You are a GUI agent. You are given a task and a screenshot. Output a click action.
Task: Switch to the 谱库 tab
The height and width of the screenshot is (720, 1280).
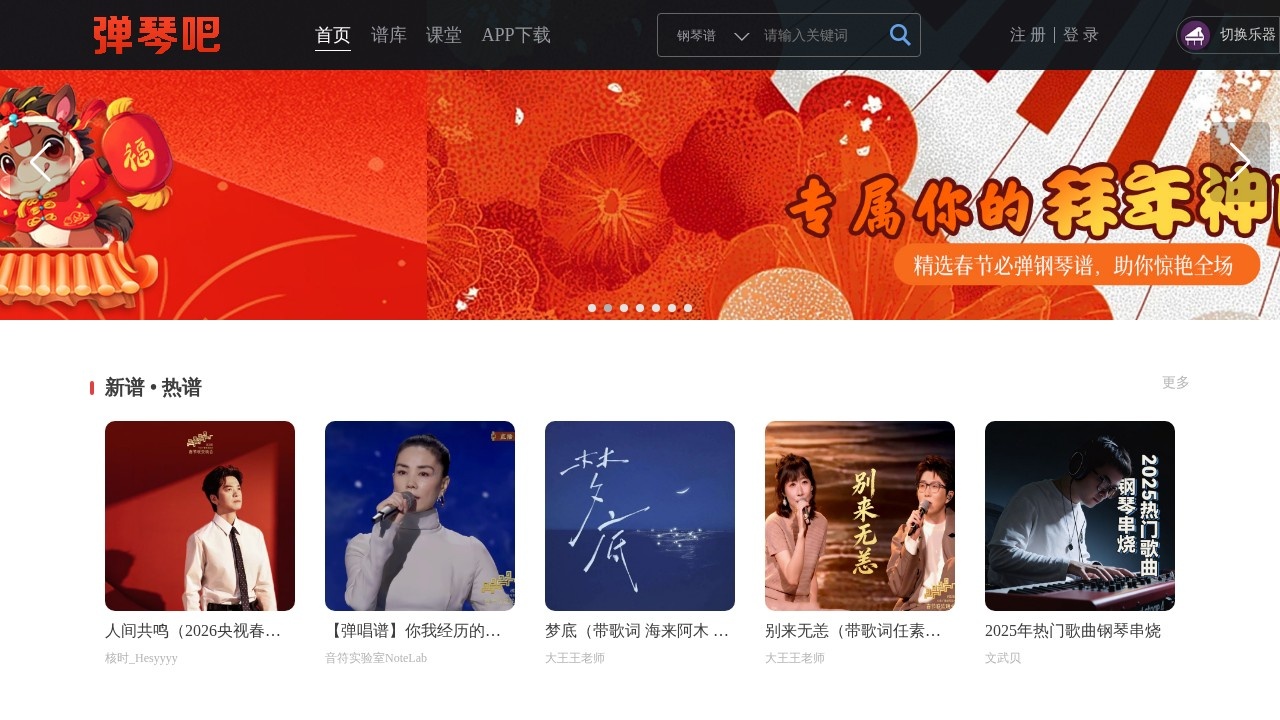pos(388,35)
